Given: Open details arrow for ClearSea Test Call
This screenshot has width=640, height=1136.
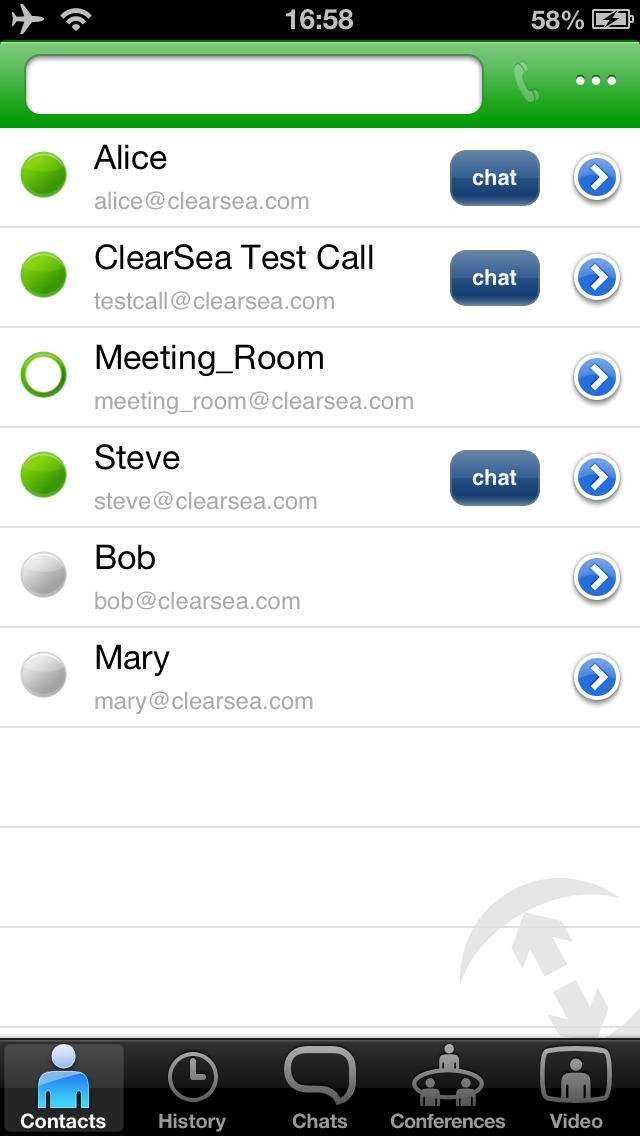Looking at the screenshot, I should [x=597, y=278].
